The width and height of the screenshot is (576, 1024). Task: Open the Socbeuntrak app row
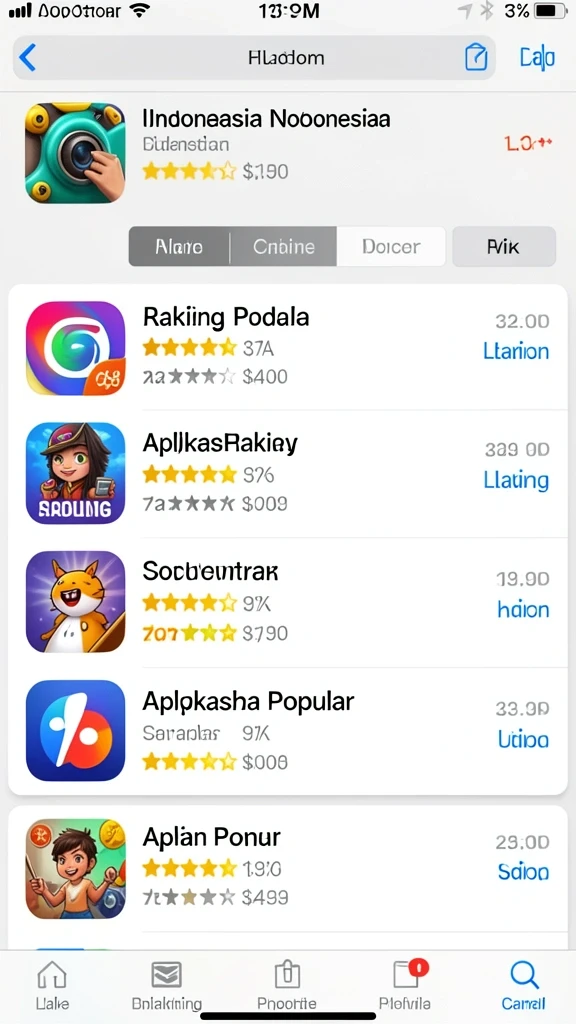tap(288, 602)
